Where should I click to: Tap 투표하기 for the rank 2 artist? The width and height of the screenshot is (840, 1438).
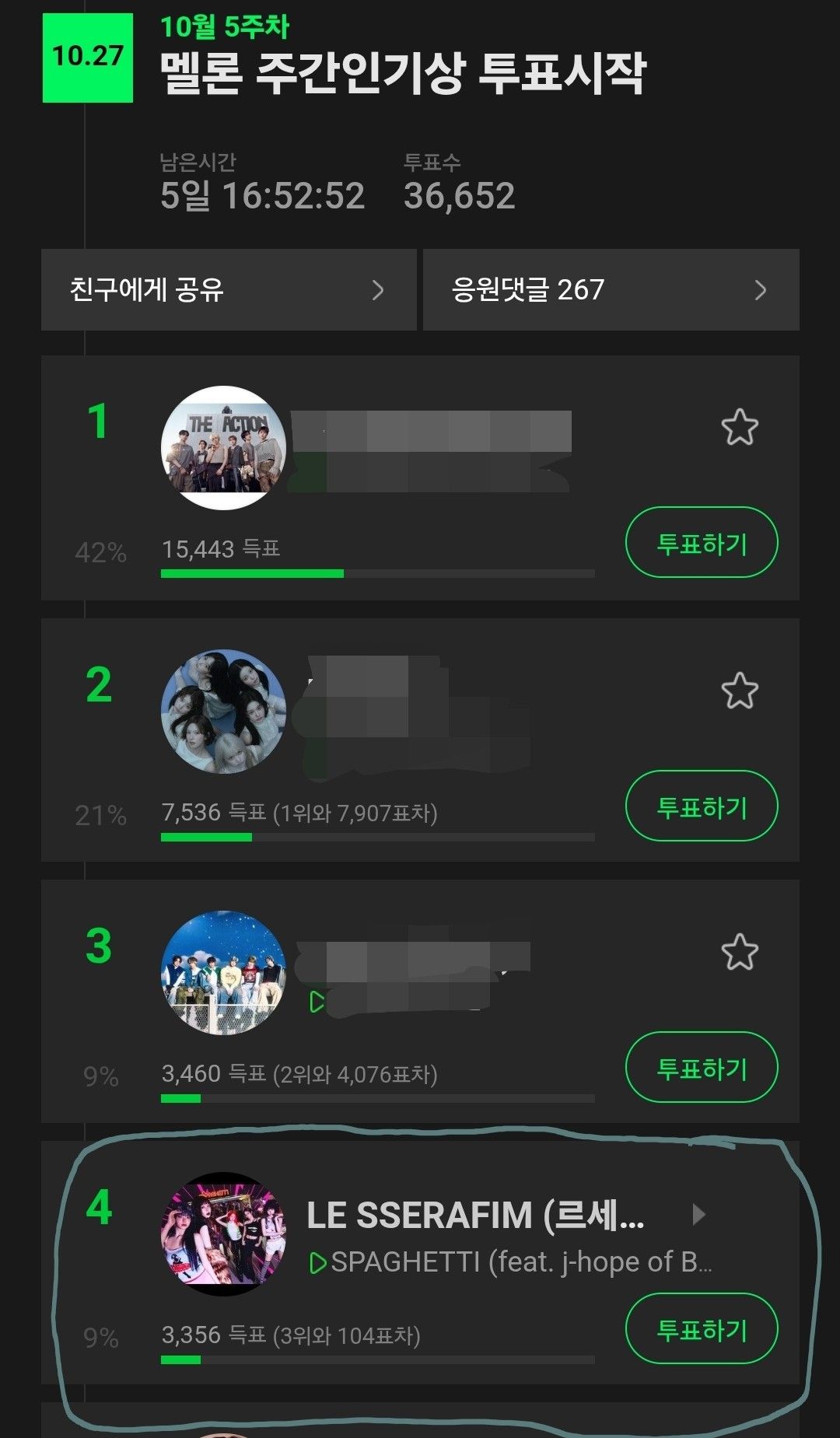click(x=701, y=806)
